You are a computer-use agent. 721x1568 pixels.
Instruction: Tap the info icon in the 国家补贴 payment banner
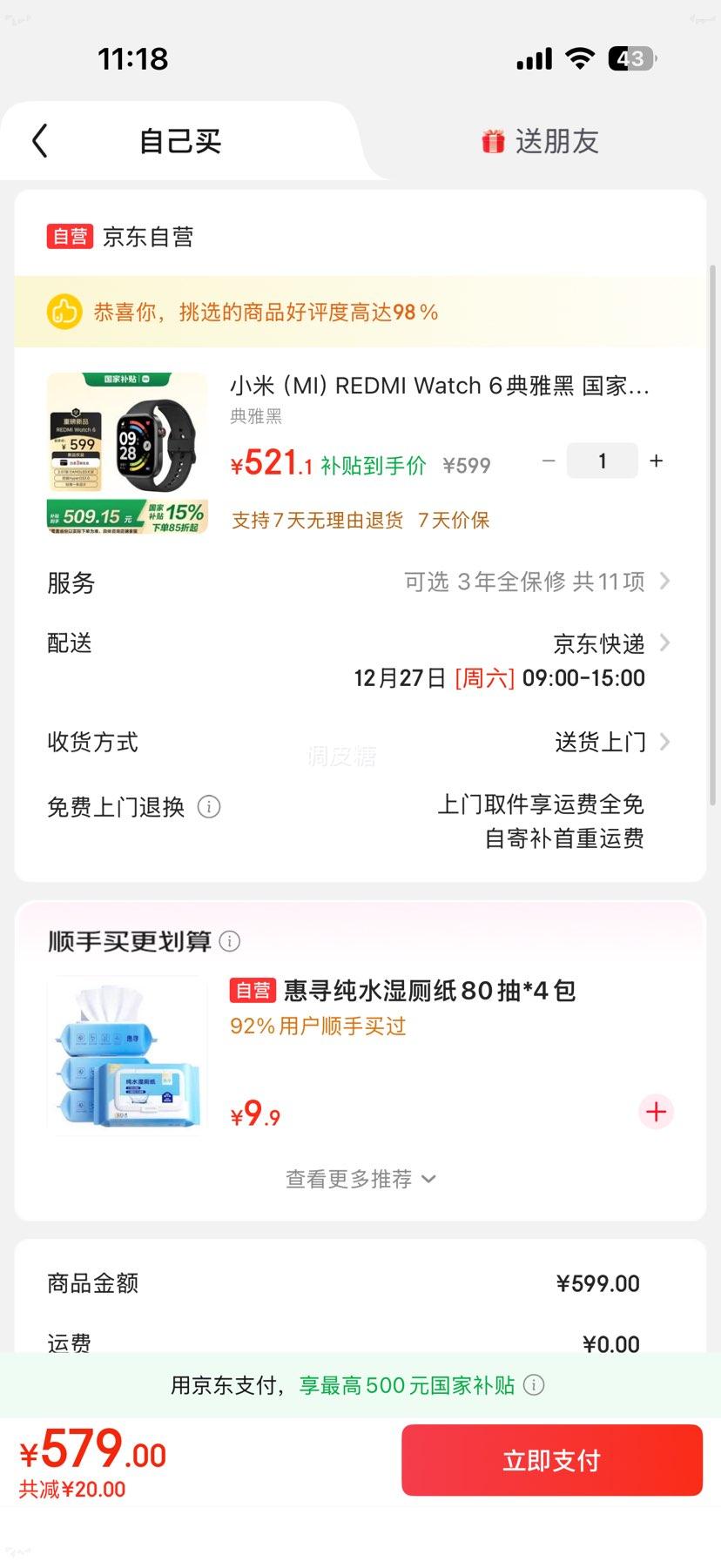(x=535, y=1385)
